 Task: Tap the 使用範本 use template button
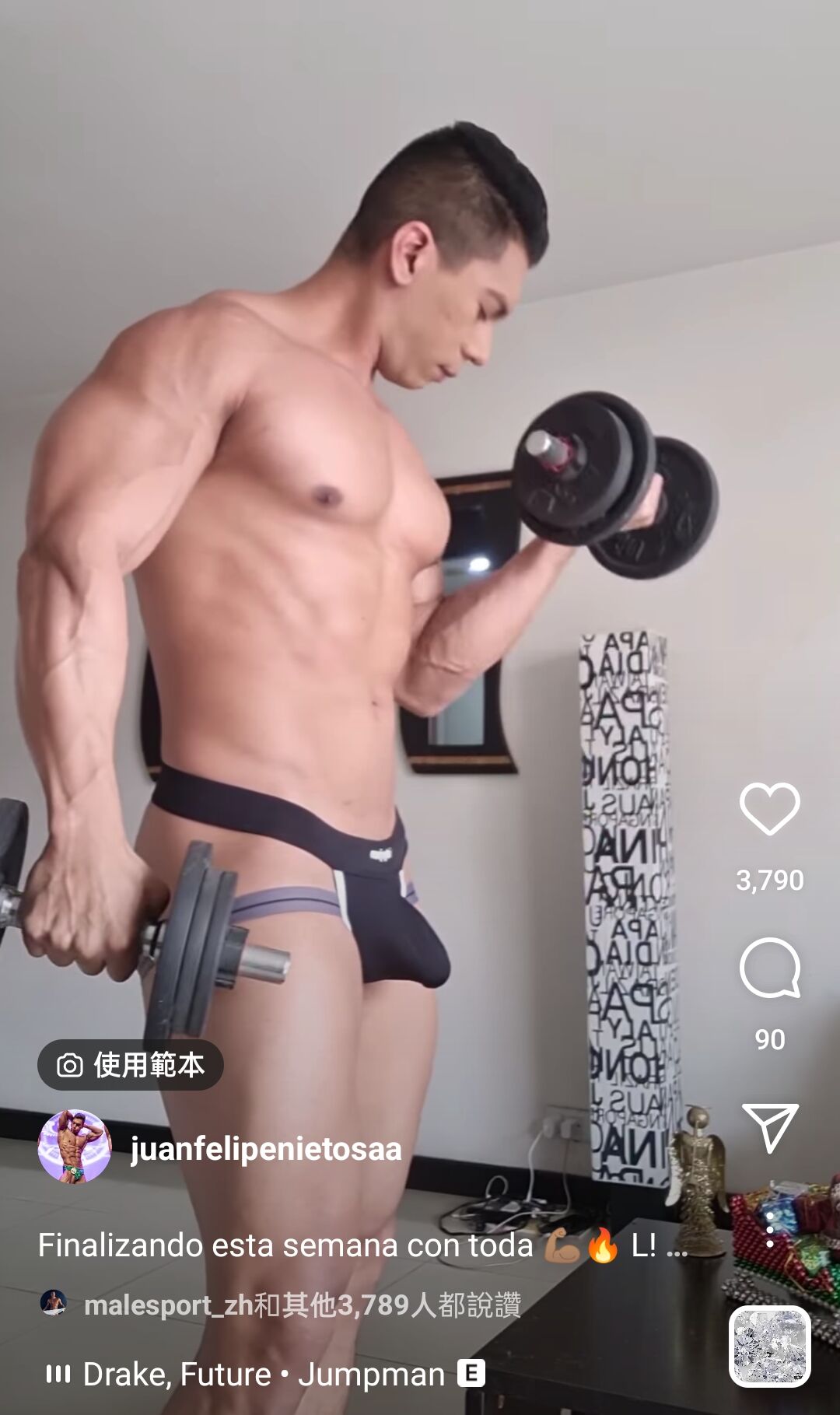[x=131, y=1065]
